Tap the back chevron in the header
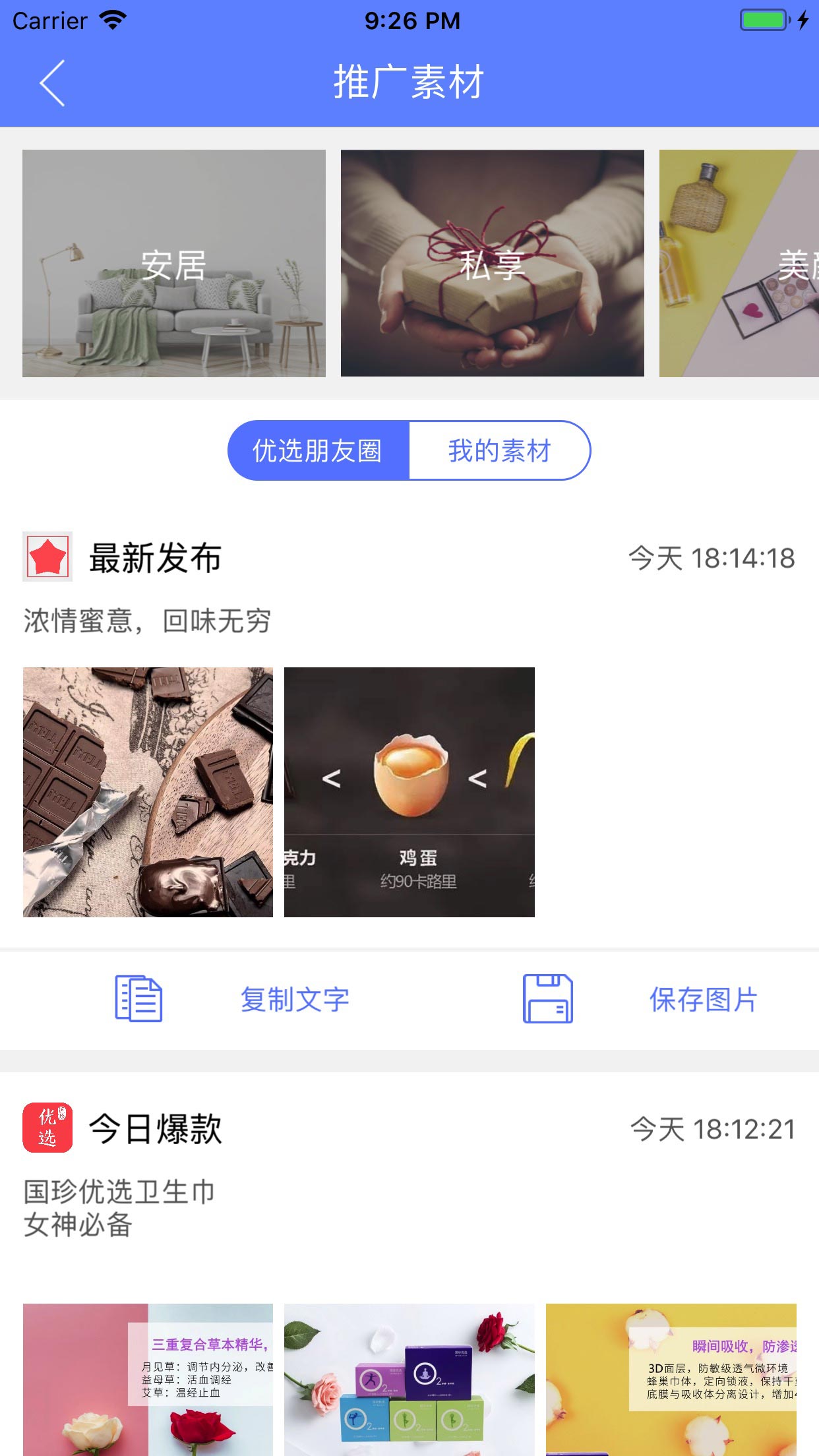This screenshot has height=1456, width=819. point(51,83)
